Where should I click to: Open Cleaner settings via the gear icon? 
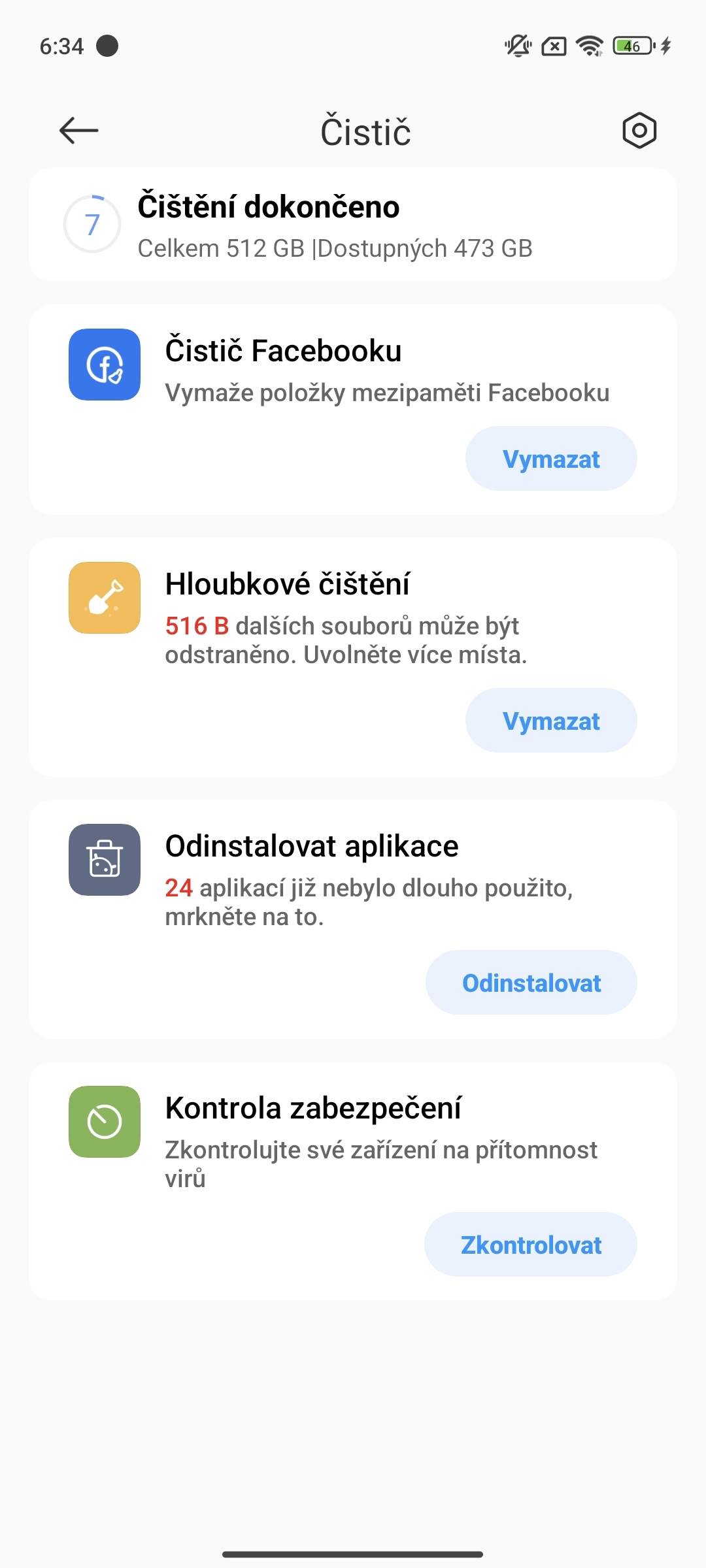(x=637, y=131)
